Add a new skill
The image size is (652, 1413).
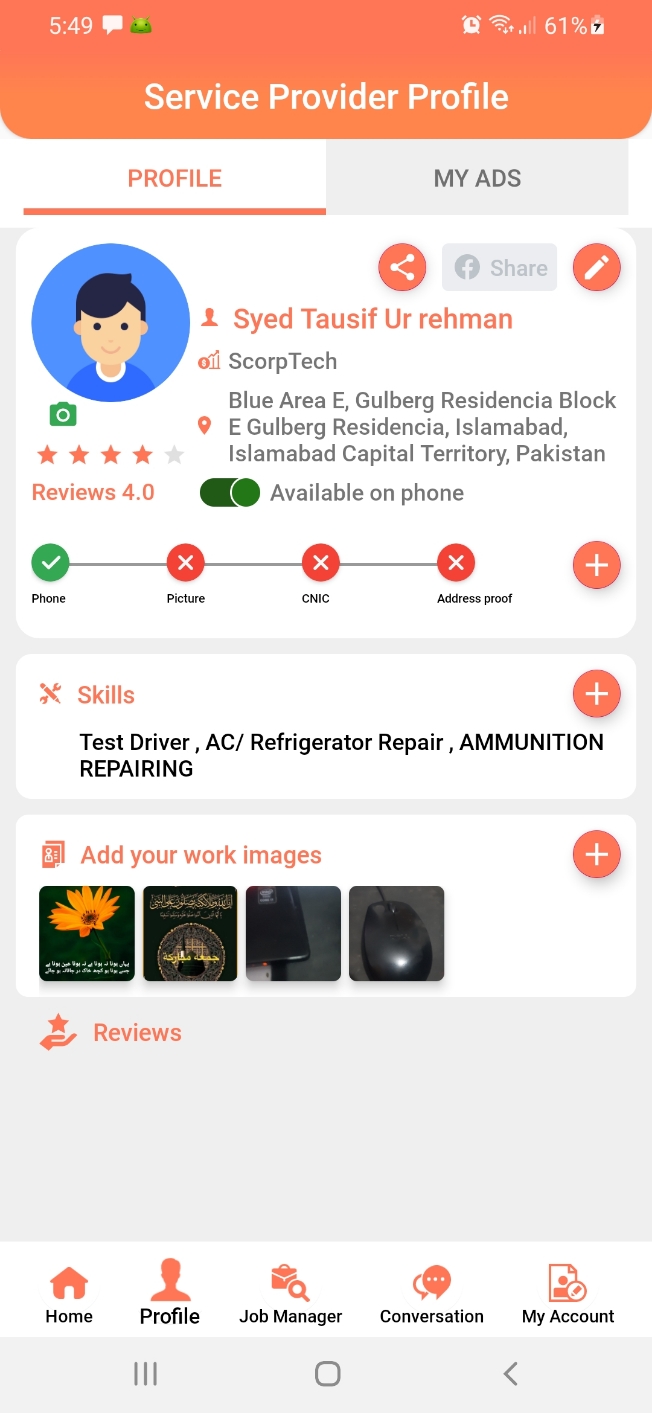point(597,694)
